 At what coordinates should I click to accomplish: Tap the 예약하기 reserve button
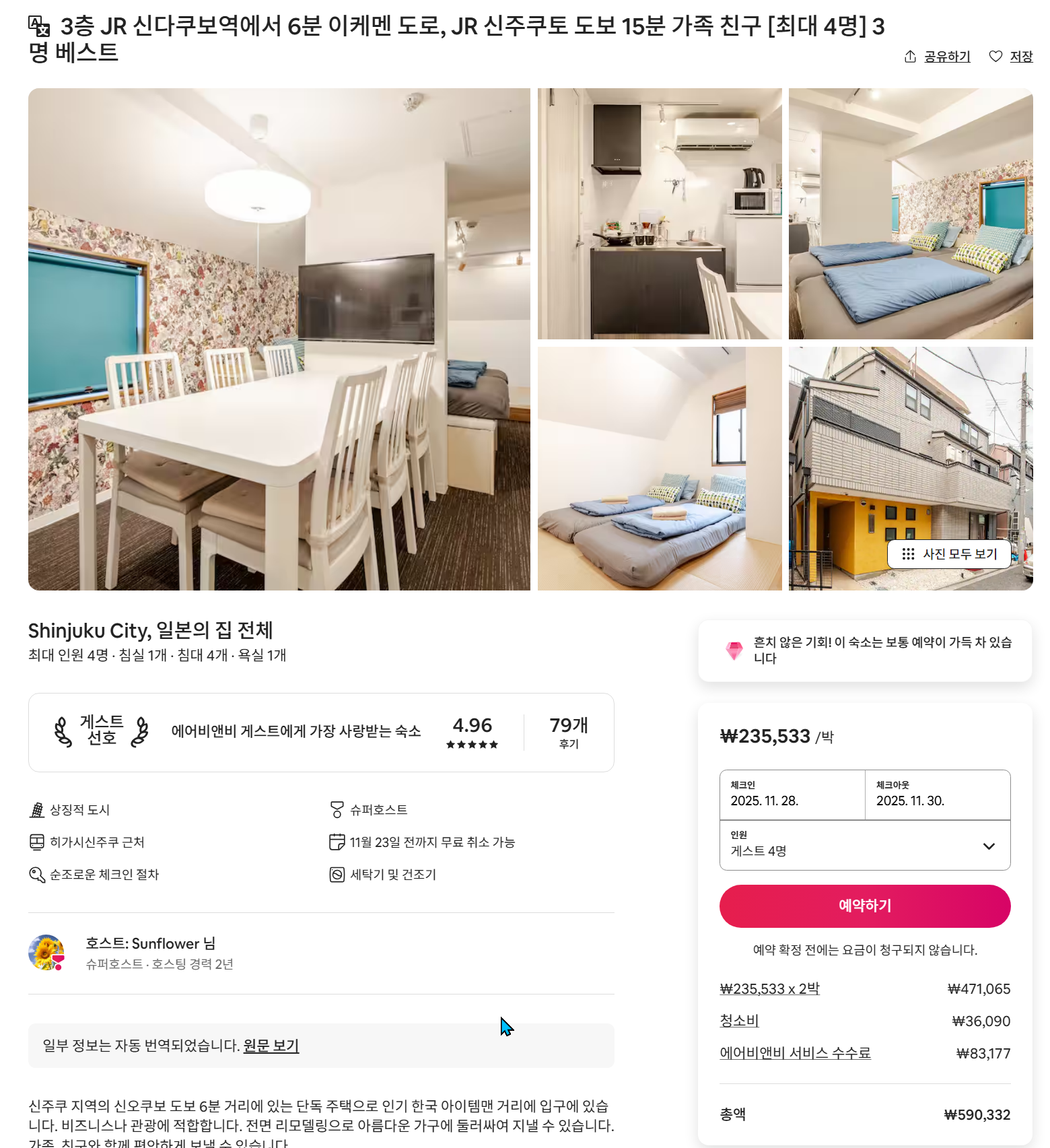(x=864, y=906)
